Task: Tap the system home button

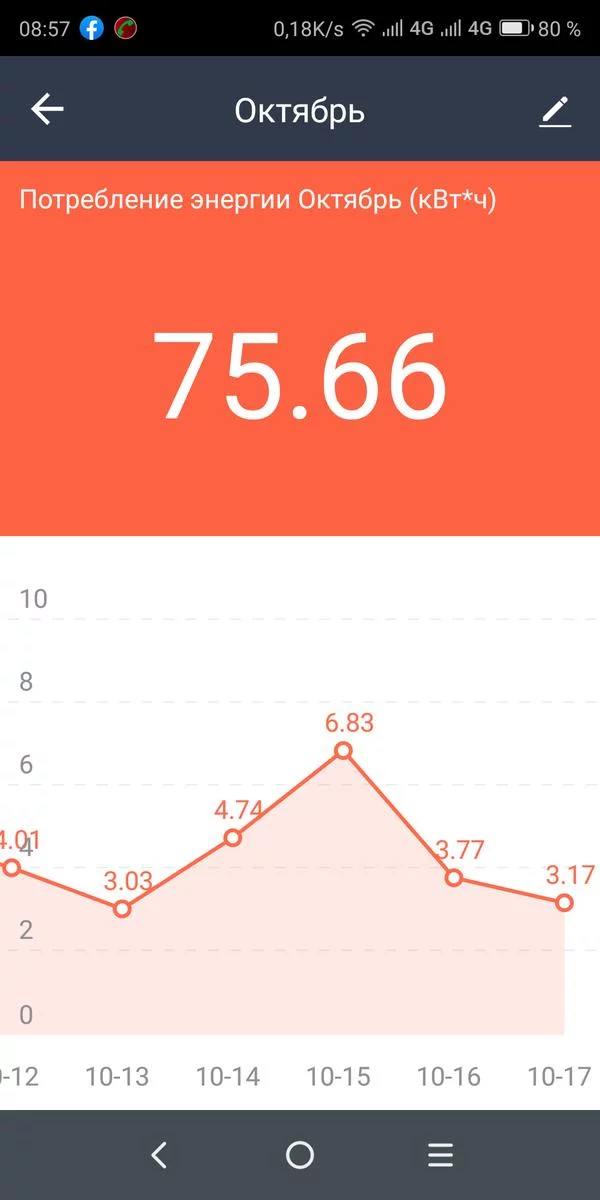Action: (x=300, y=1156)
